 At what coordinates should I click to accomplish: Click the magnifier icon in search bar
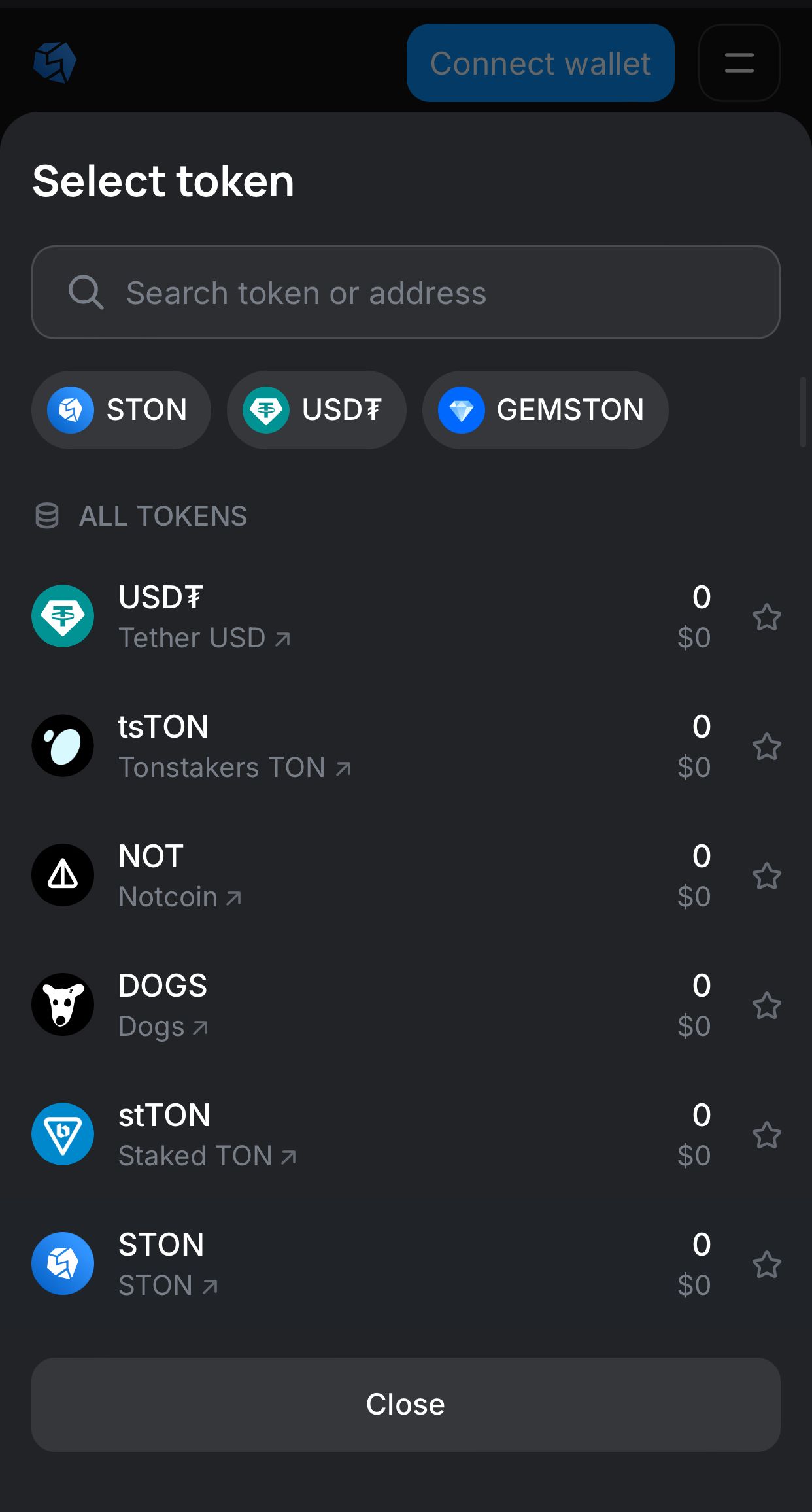pos(87,292)
